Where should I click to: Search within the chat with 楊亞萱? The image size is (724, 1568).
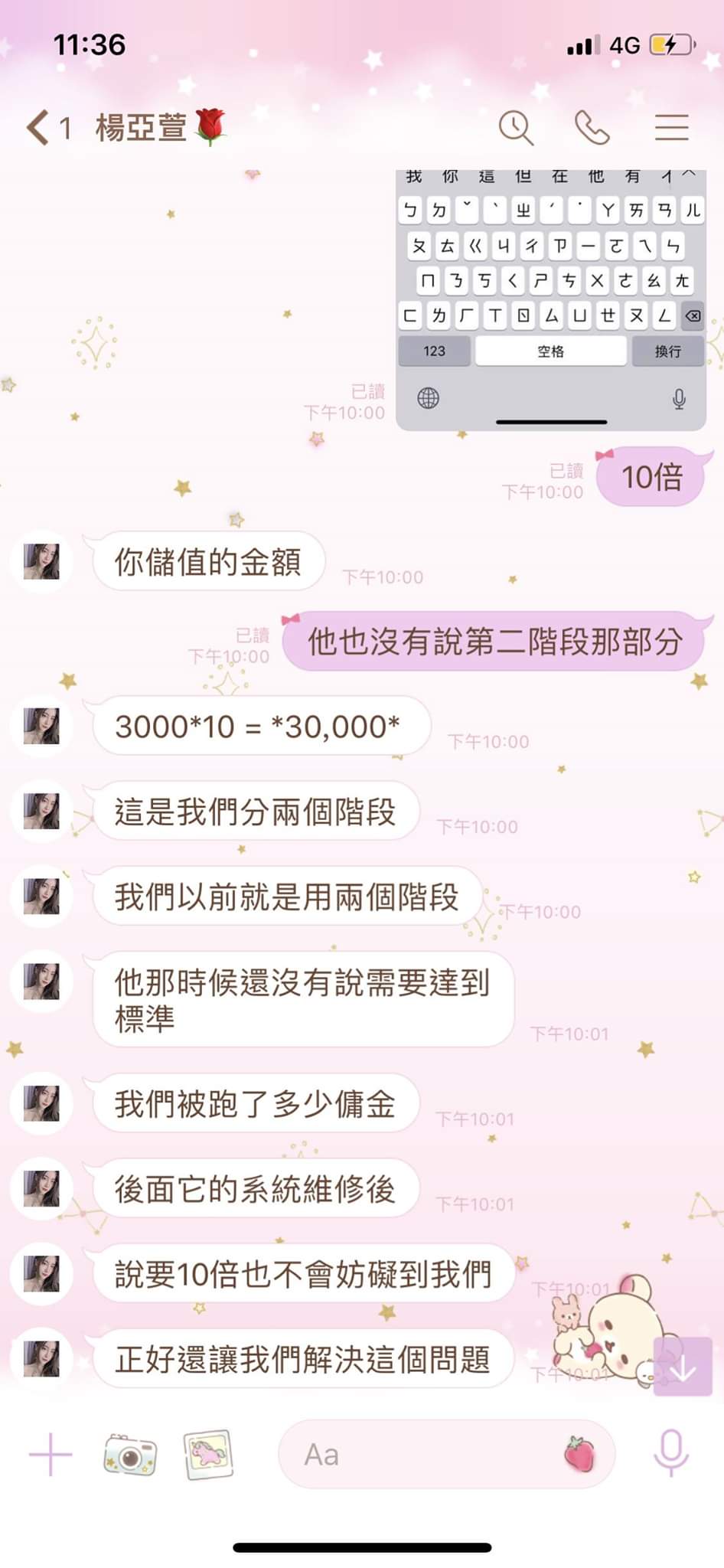point(516,127)
